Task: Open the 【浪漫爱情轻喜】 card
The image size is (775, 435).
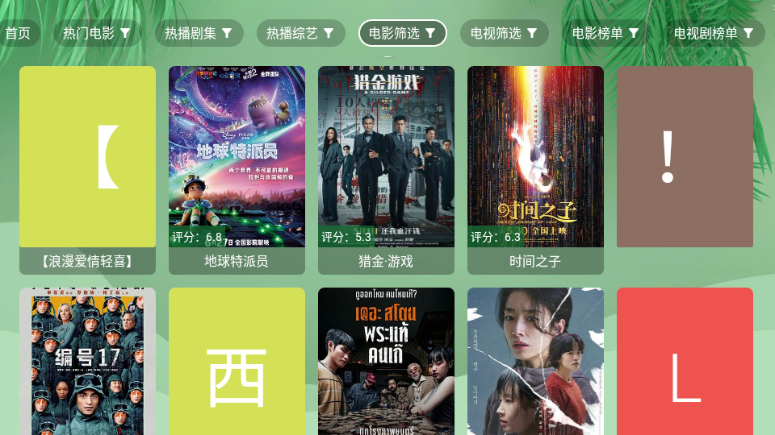Action: 88,170
